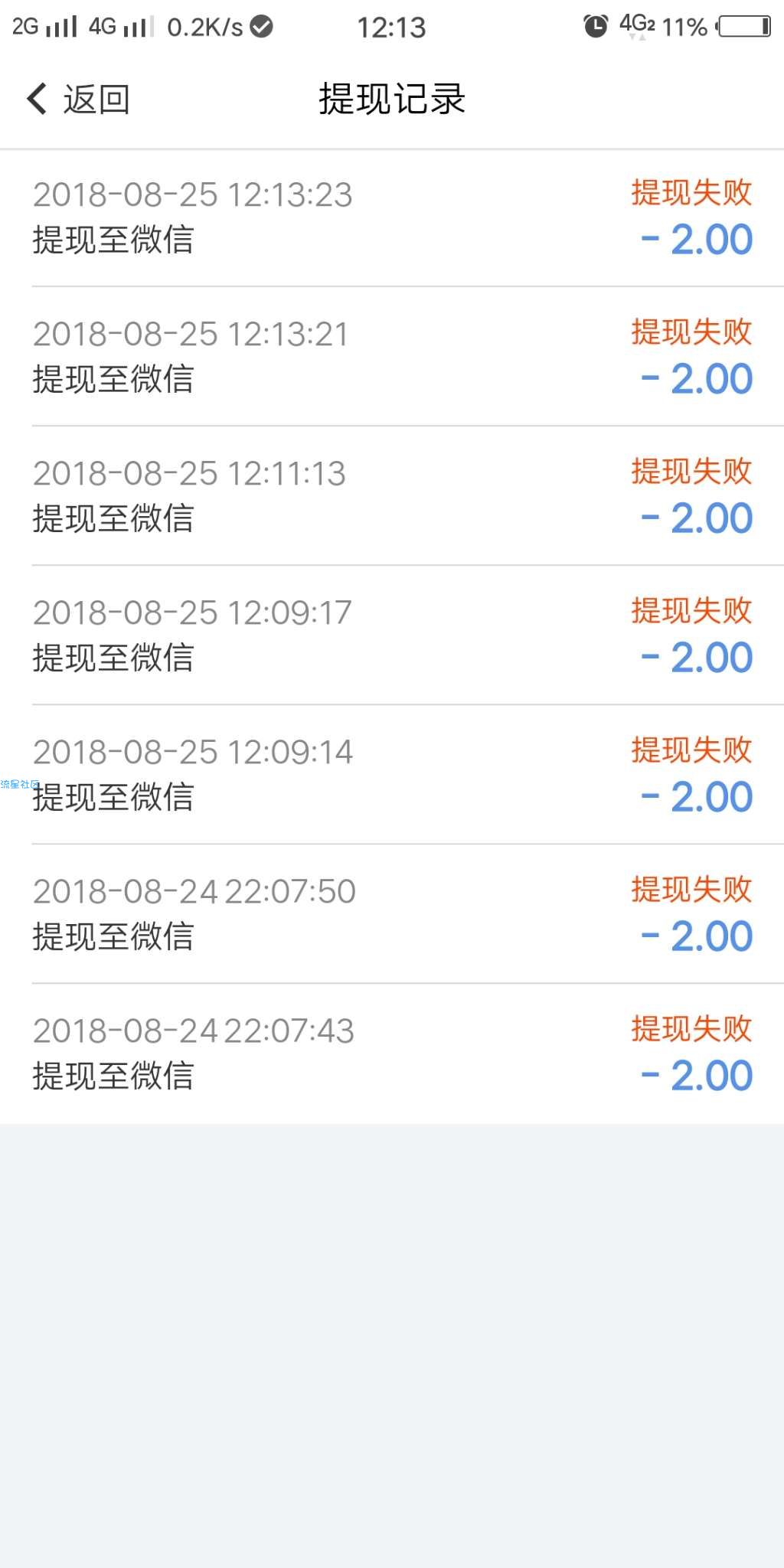Select the withdrawal entry at 2018-08-25 12:09:17

pos(392,635)
